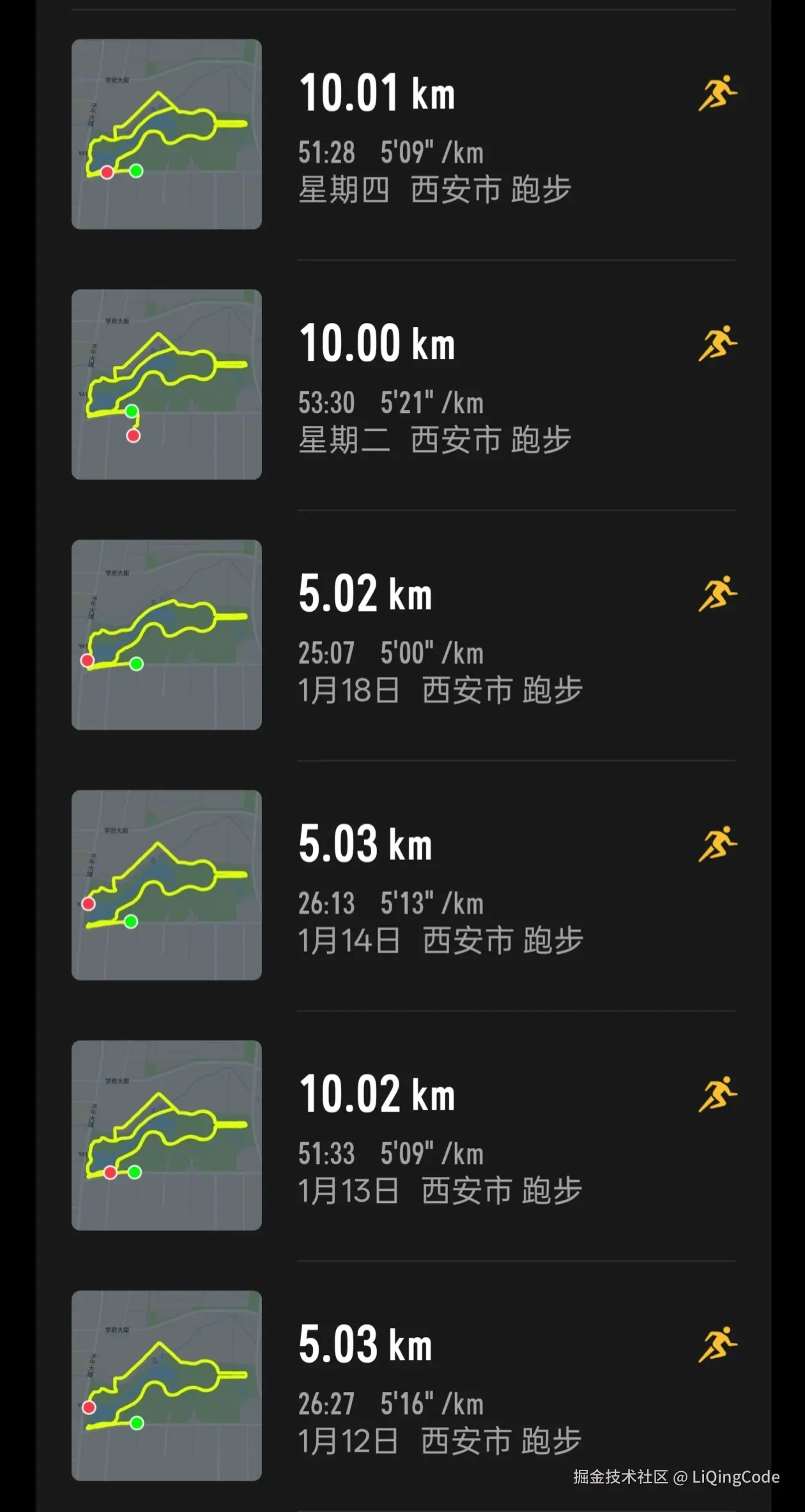The image size is (805, 1512).
Task: Click the running icon next to 5.02 km
Action: (718, 593)
